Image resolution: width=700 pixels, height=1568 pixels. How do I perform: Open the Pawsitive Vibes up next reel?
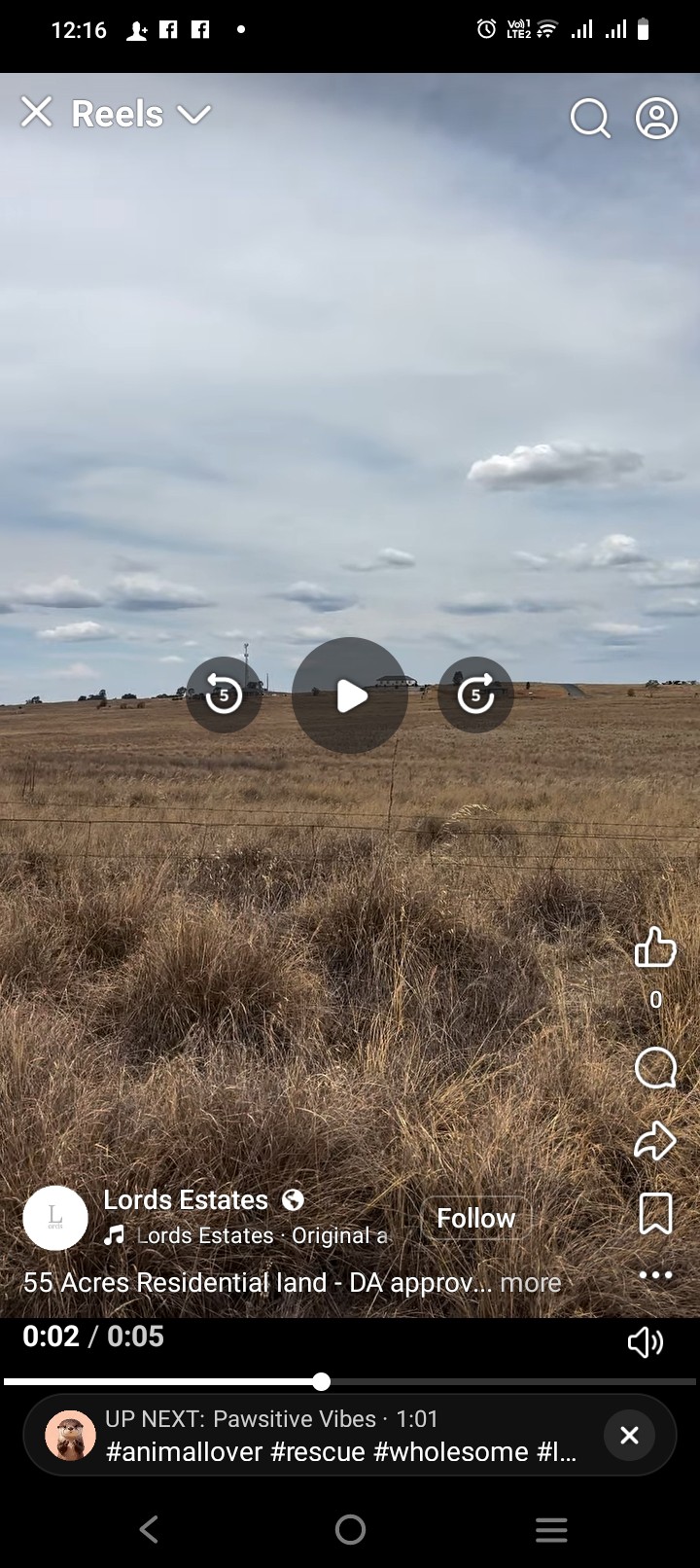(x=321, y=1436)
